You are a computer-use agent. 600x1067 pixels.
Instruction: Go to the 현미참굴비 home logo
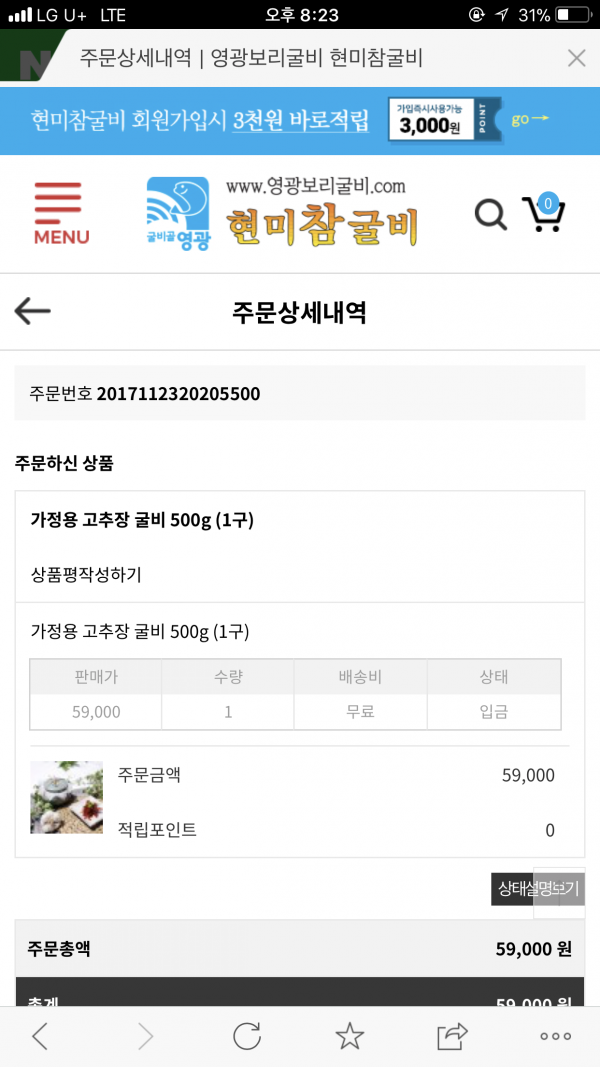click(x=282, y=212)
